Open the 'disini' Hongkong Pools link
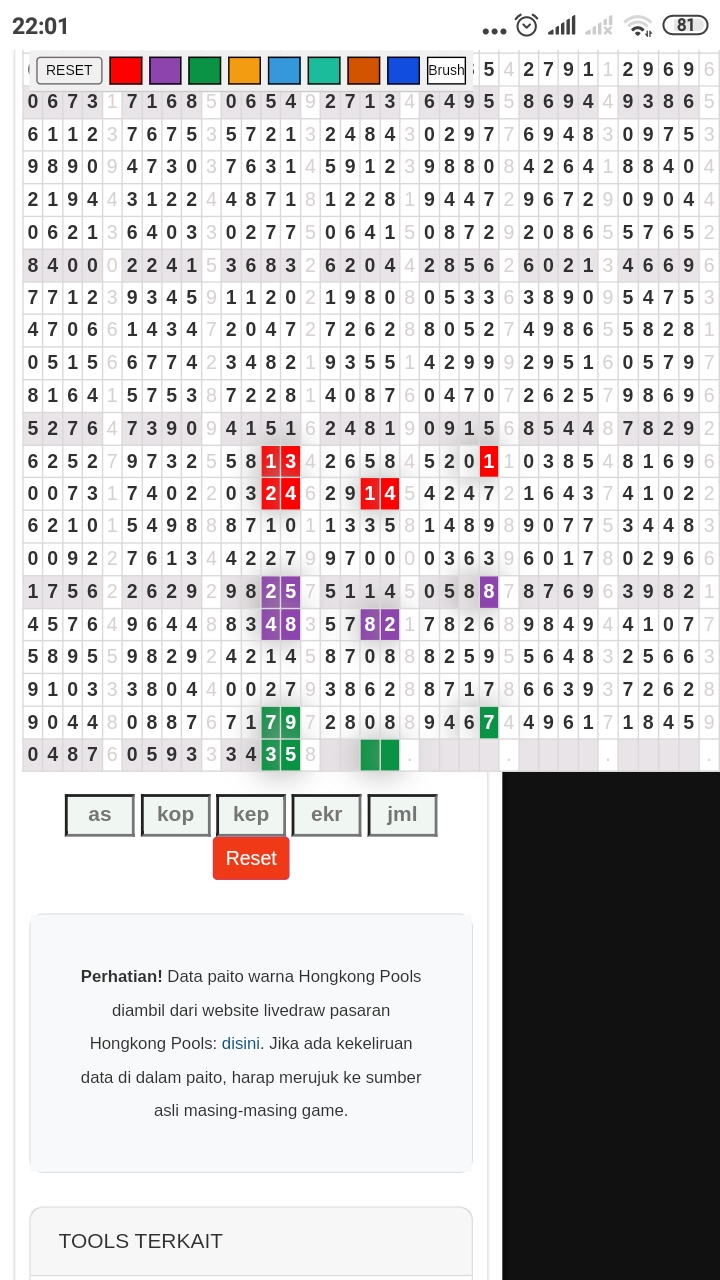 tap(240, 1043)
